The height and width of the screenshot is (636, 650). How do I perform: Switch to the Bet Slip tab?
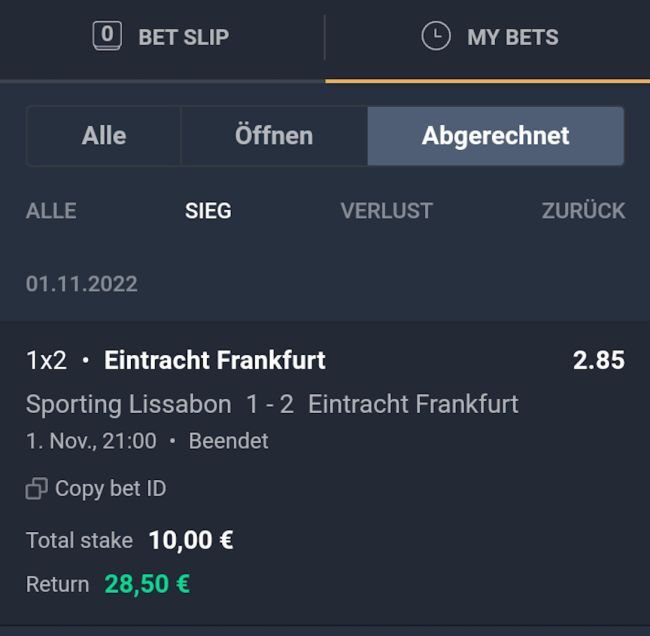click(162, 38)
